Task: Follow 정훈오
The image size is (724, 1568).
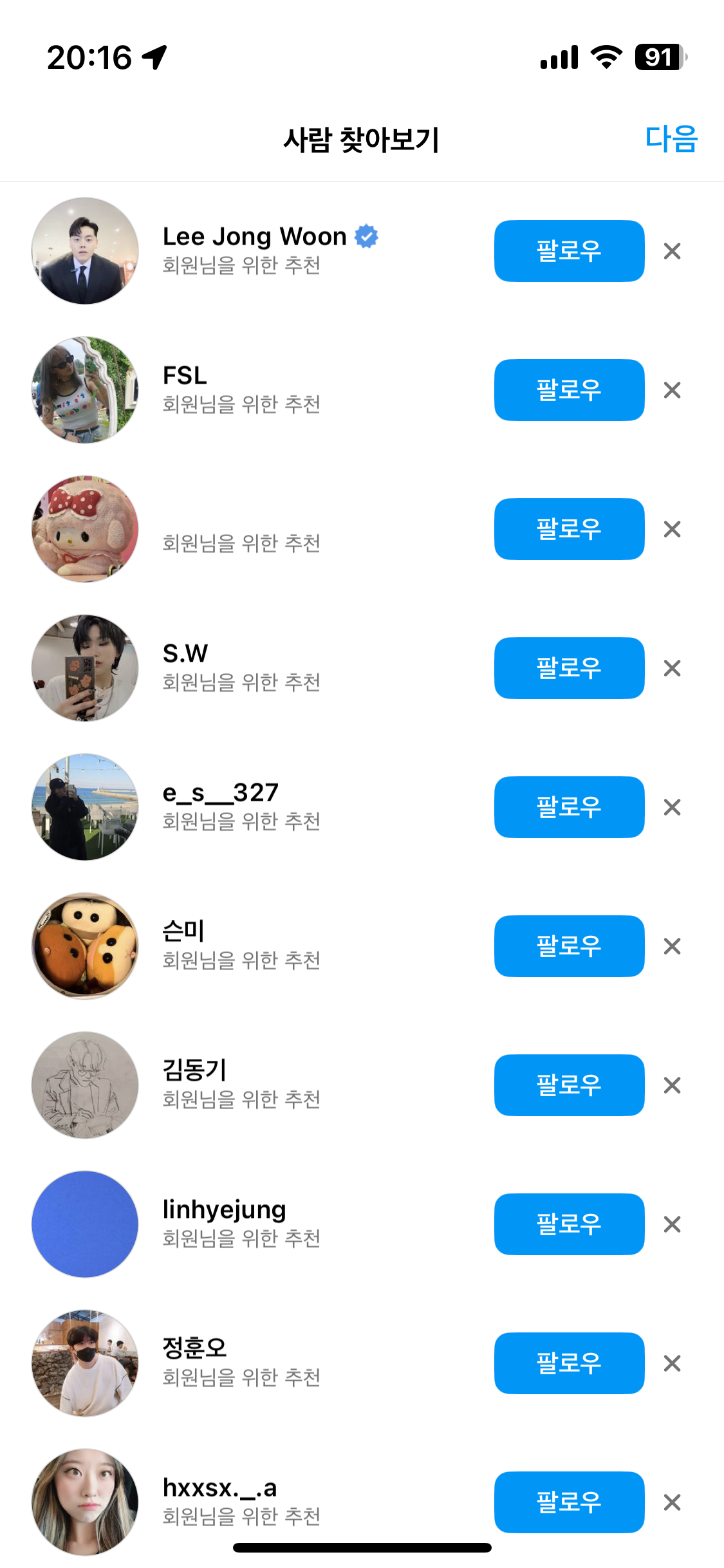Action: [569, 1363]
